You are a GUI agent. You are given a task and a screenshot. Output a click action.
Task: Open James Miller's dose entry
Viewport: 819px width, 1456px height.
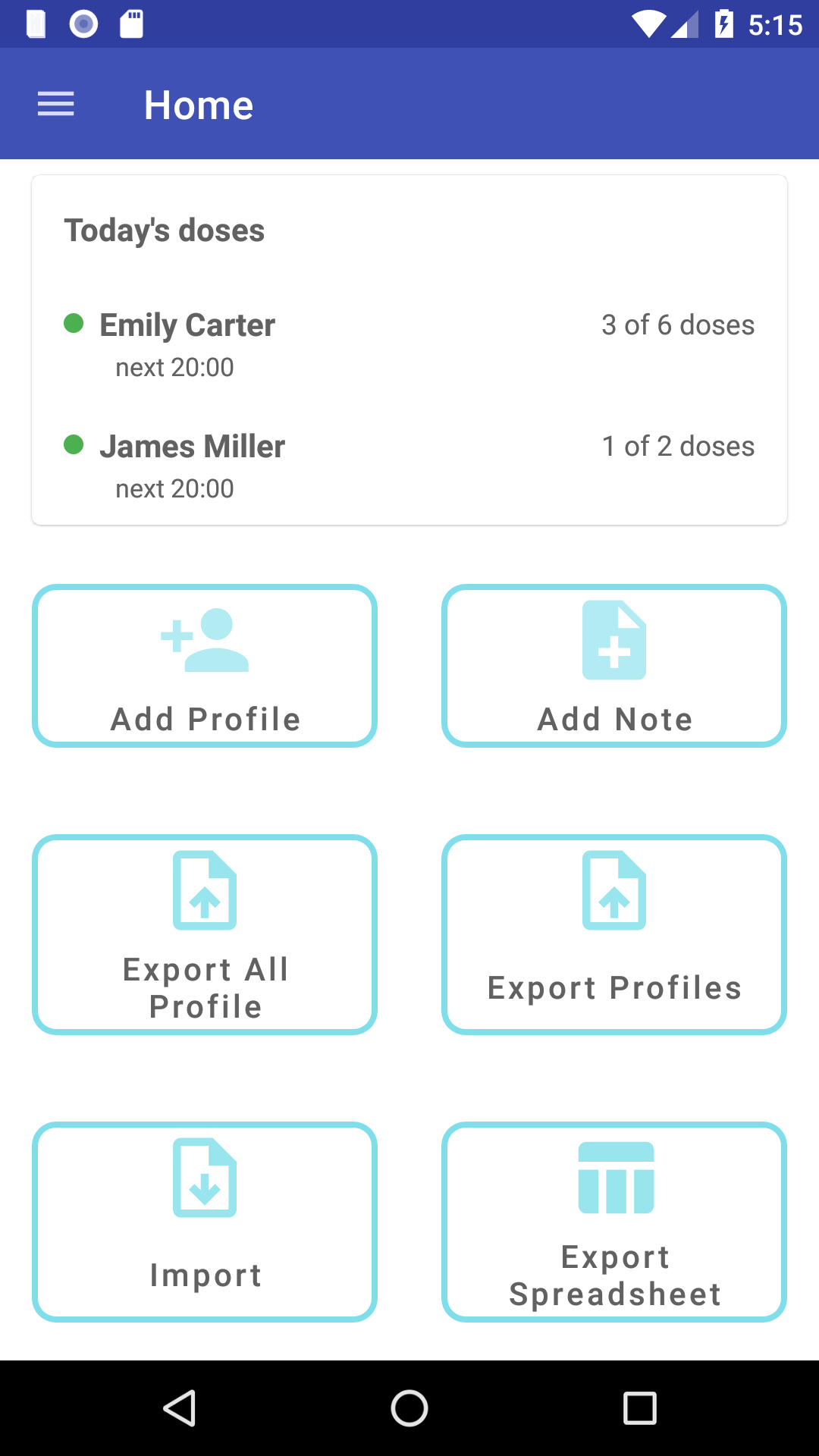tap(409, 466)
